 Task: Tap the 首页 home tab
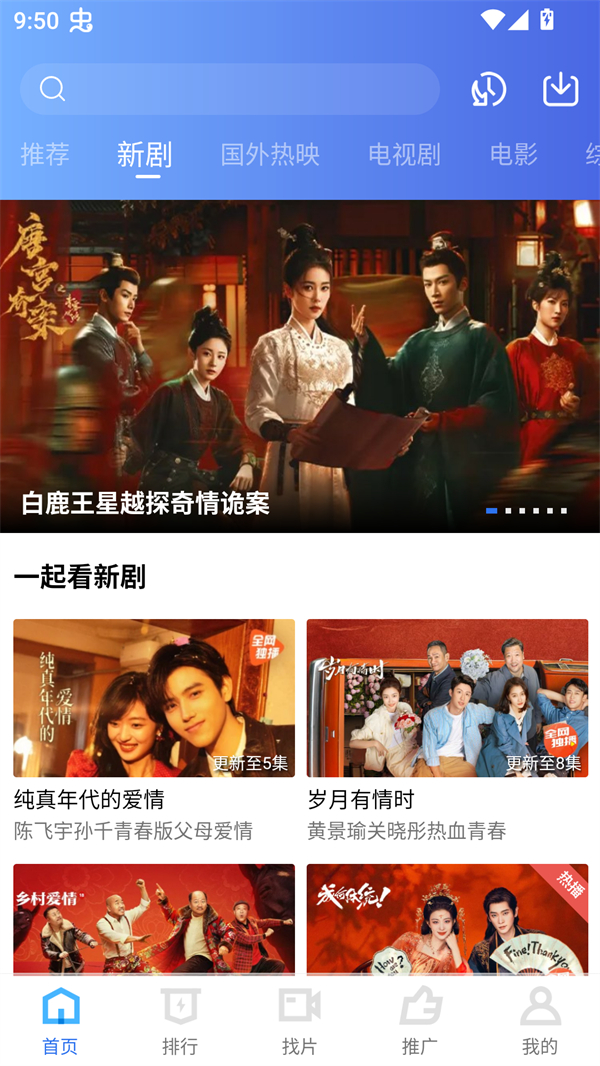pyautogui.click(x=60, y=1021)
